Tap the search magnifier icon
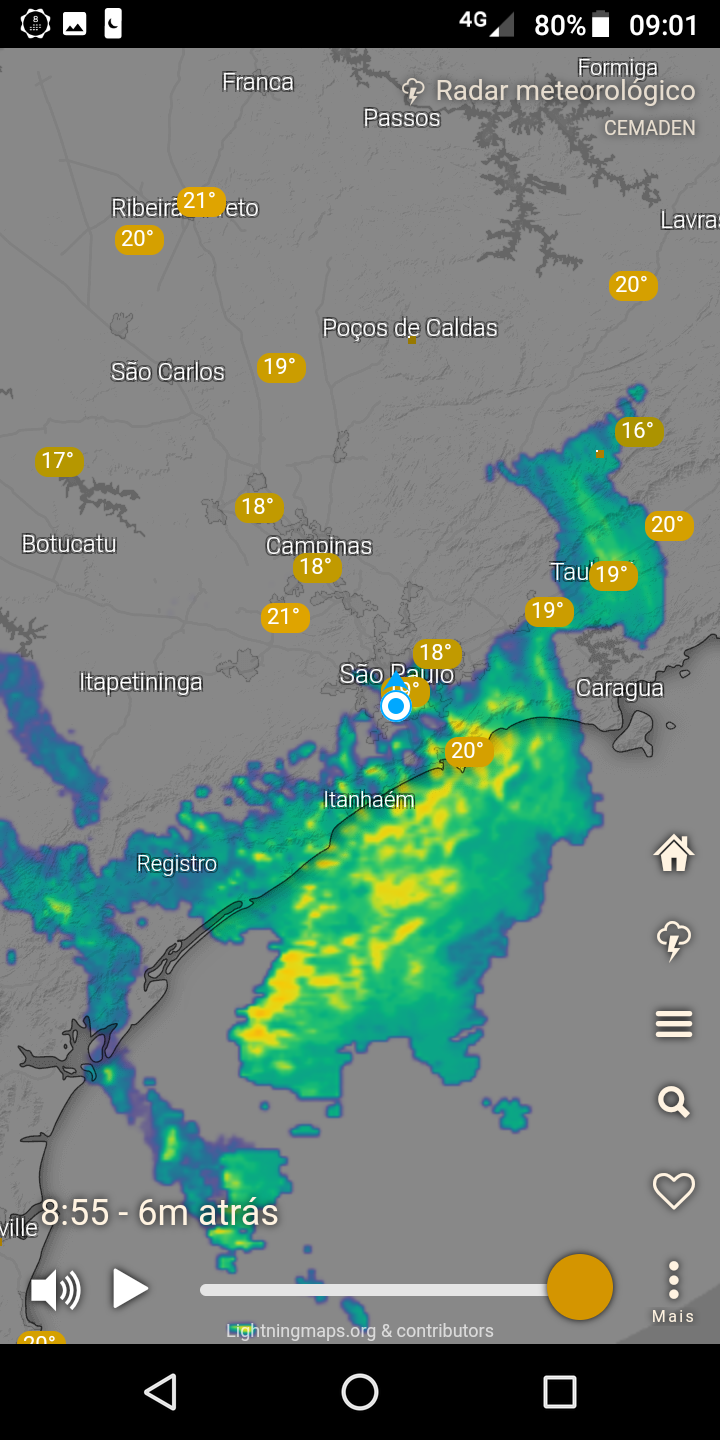720x1440 pixels. coord(674,1102)
